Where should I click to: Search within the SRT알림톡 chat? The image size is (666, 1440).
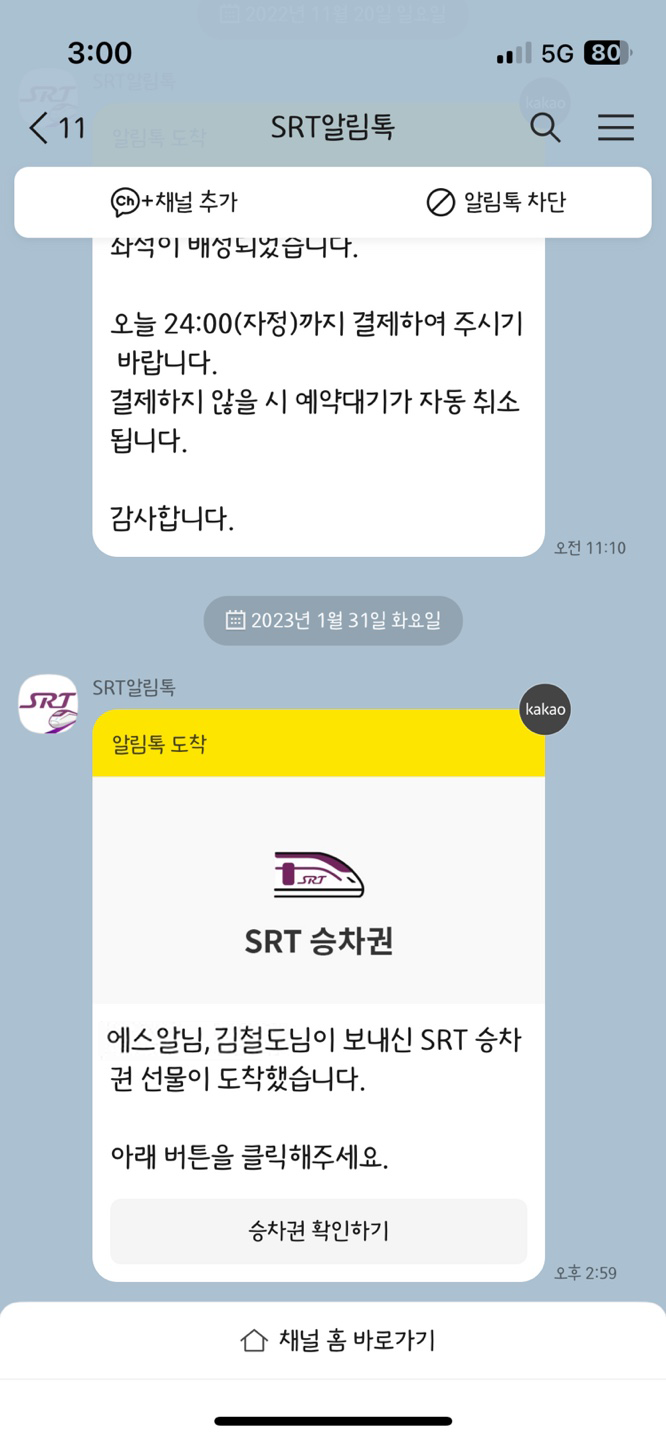pos(545,128)
